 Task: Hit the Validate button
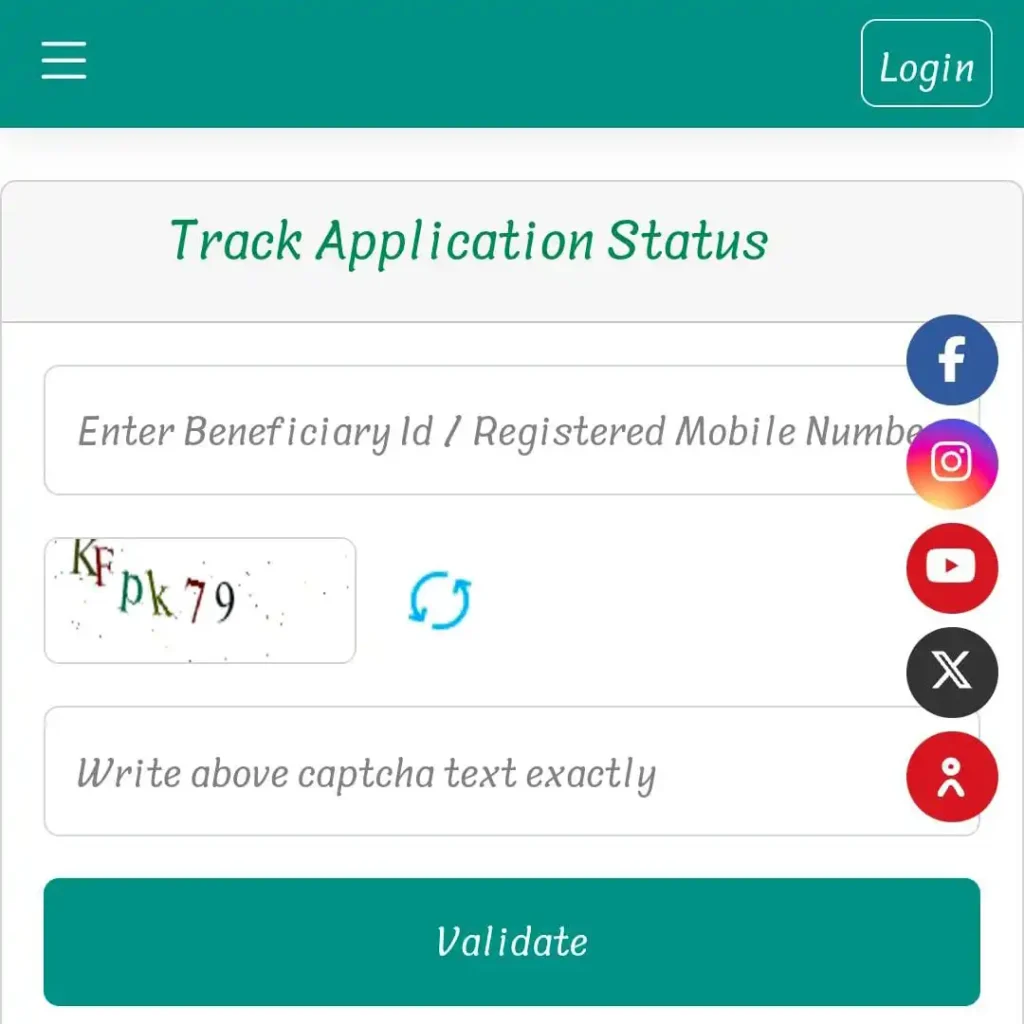click(511, 942)
